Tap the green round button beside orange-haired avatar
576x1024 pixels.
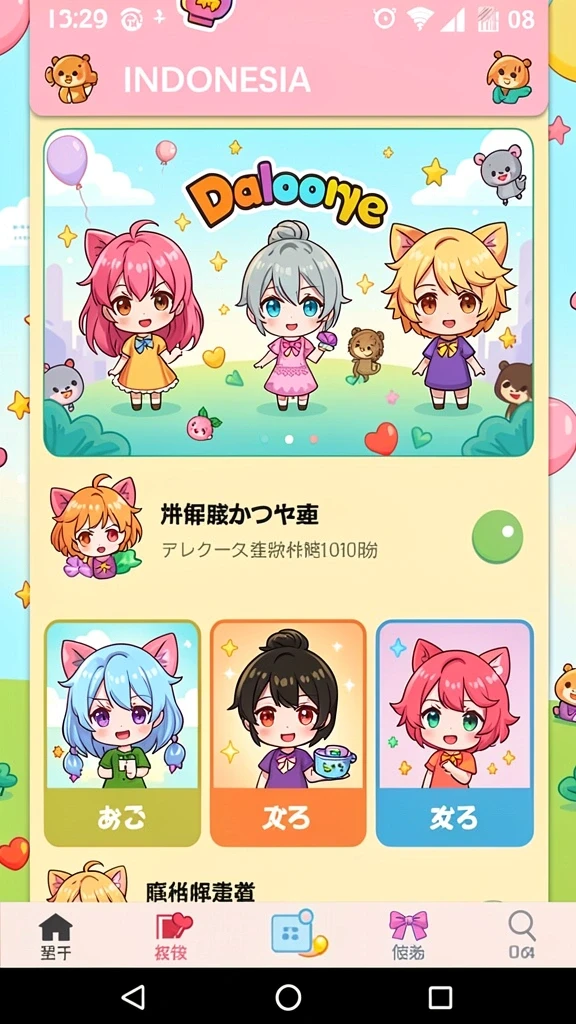point(498,537)
